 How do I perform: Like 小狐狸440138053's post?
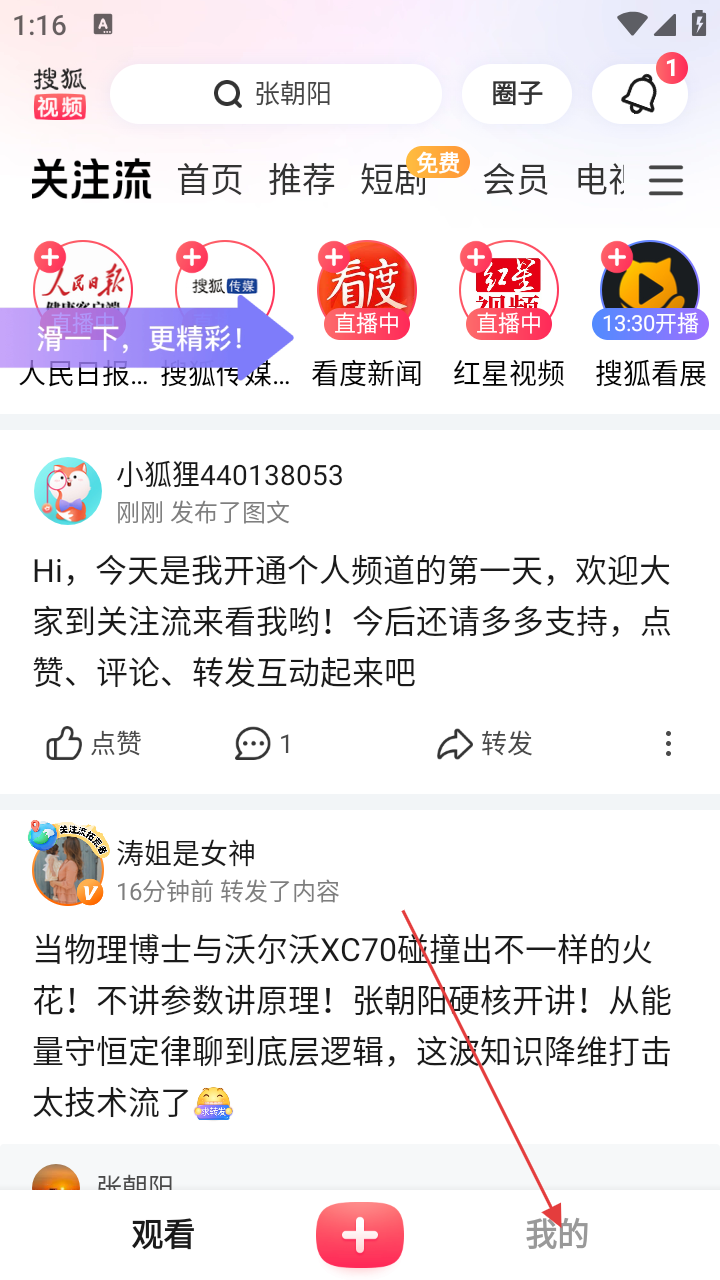pyautogui.click(x=93, y=743)
